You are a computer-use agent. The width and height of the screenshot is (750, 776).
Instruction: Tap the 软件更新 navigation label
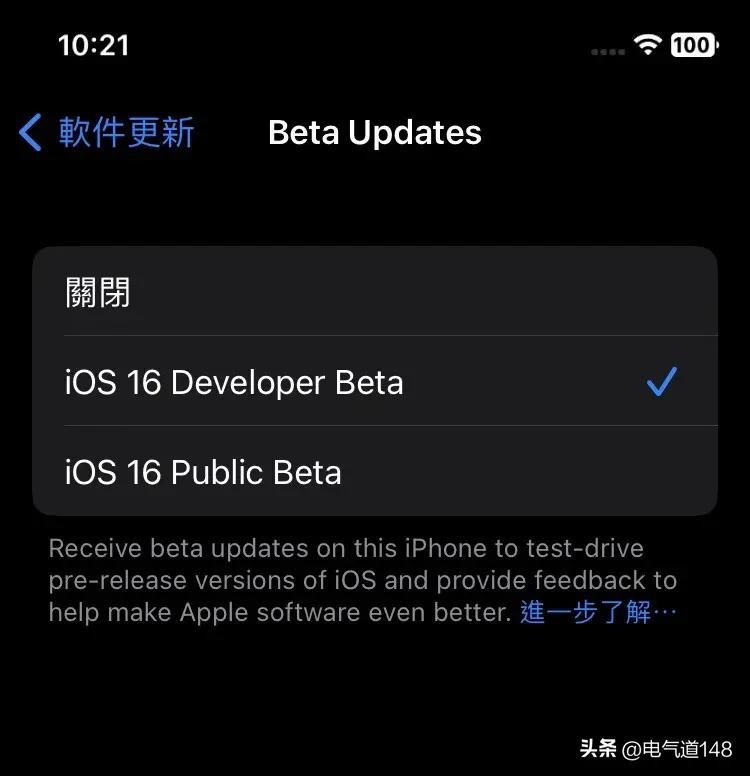(127, 132)
